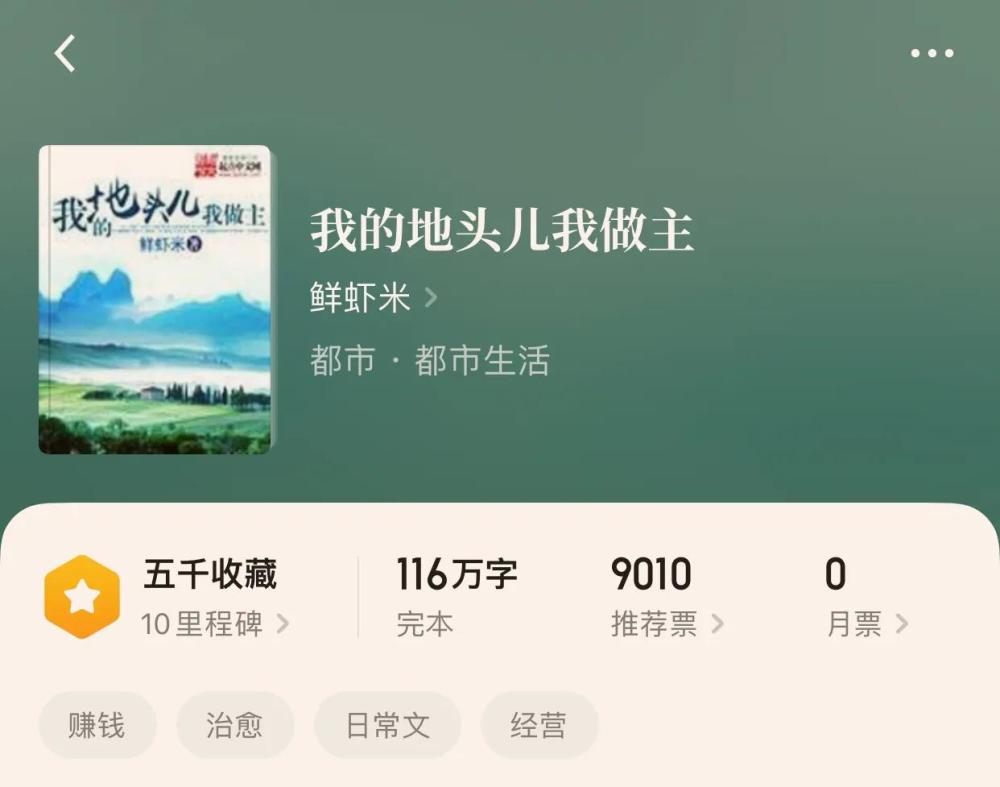
Task: Open the book cover image
Action: (155, 300)
